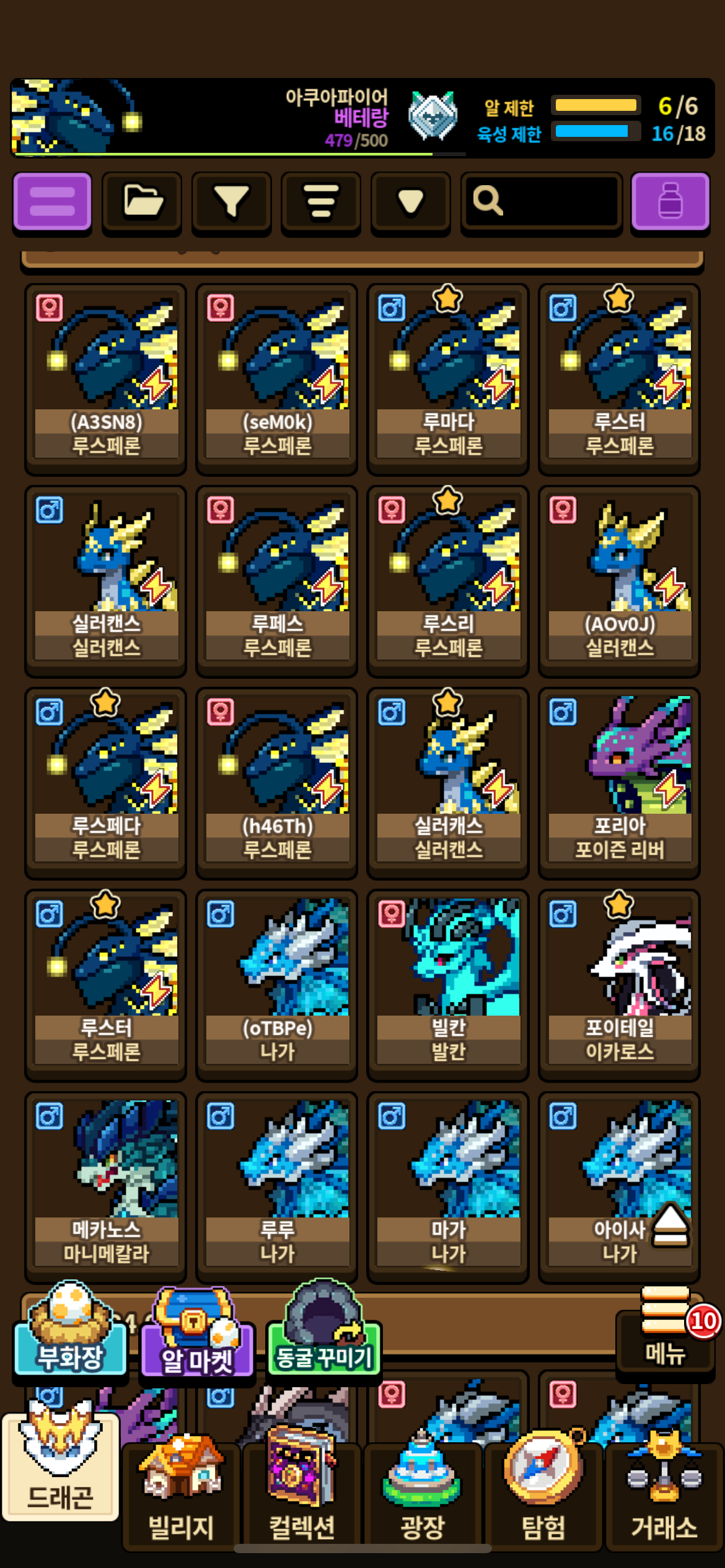Select the 루페스 dragon card
The height and width of the screenshot is (1568, 725).
coord(277,580)
